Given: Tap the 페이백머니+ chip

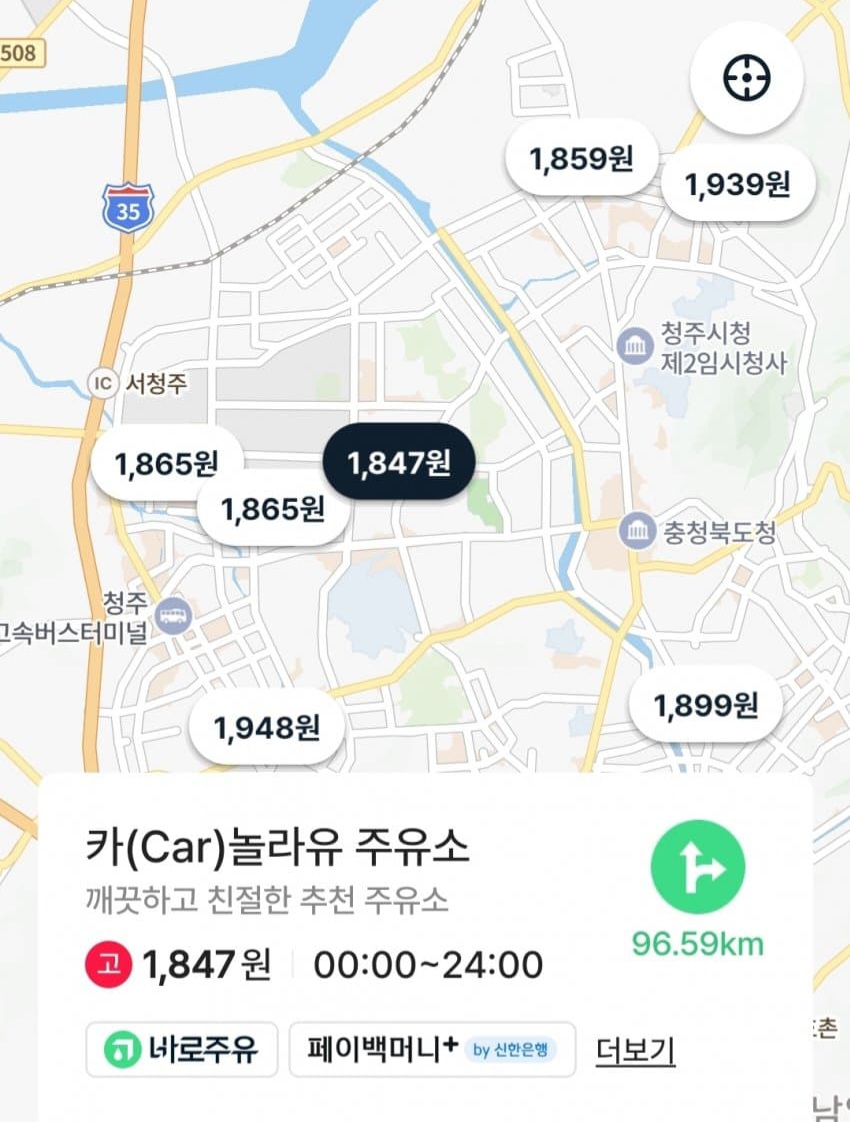Looking at the screenshot, I should (x=432, y=1049).
